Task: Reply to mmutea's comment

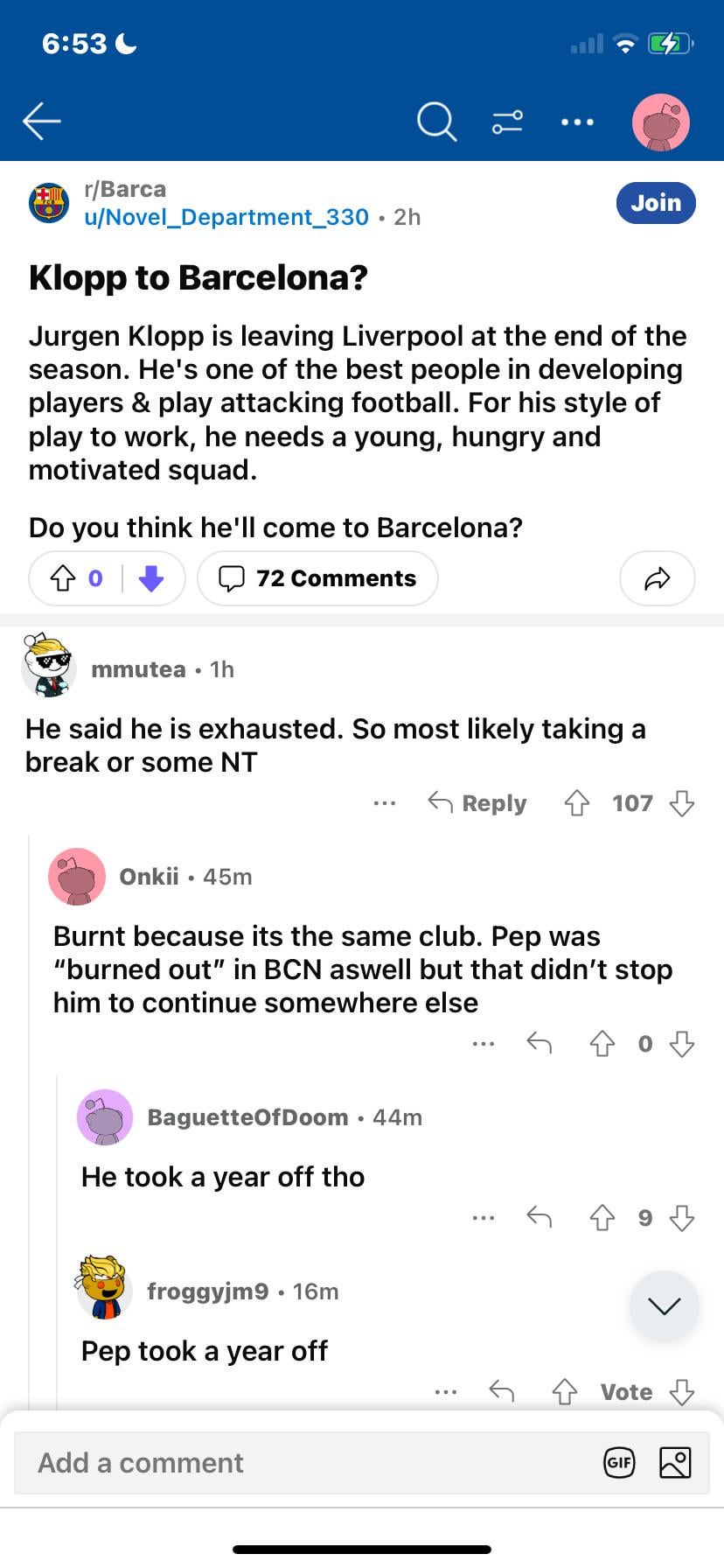Action: pos(477,803)
